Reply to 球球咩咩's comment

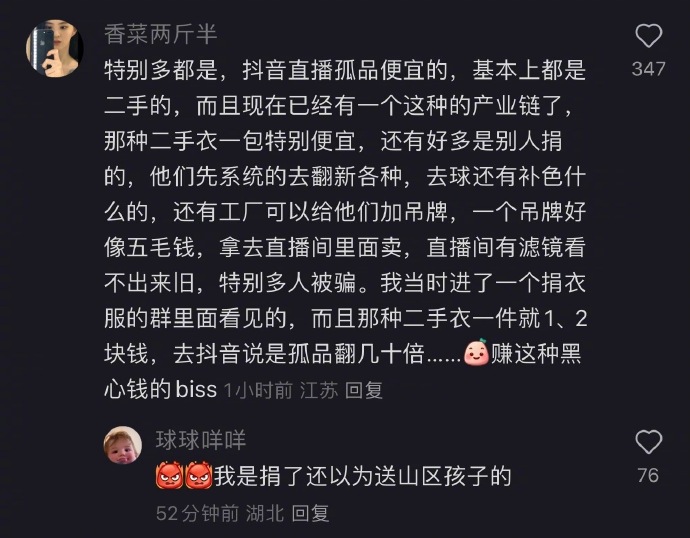310,514
